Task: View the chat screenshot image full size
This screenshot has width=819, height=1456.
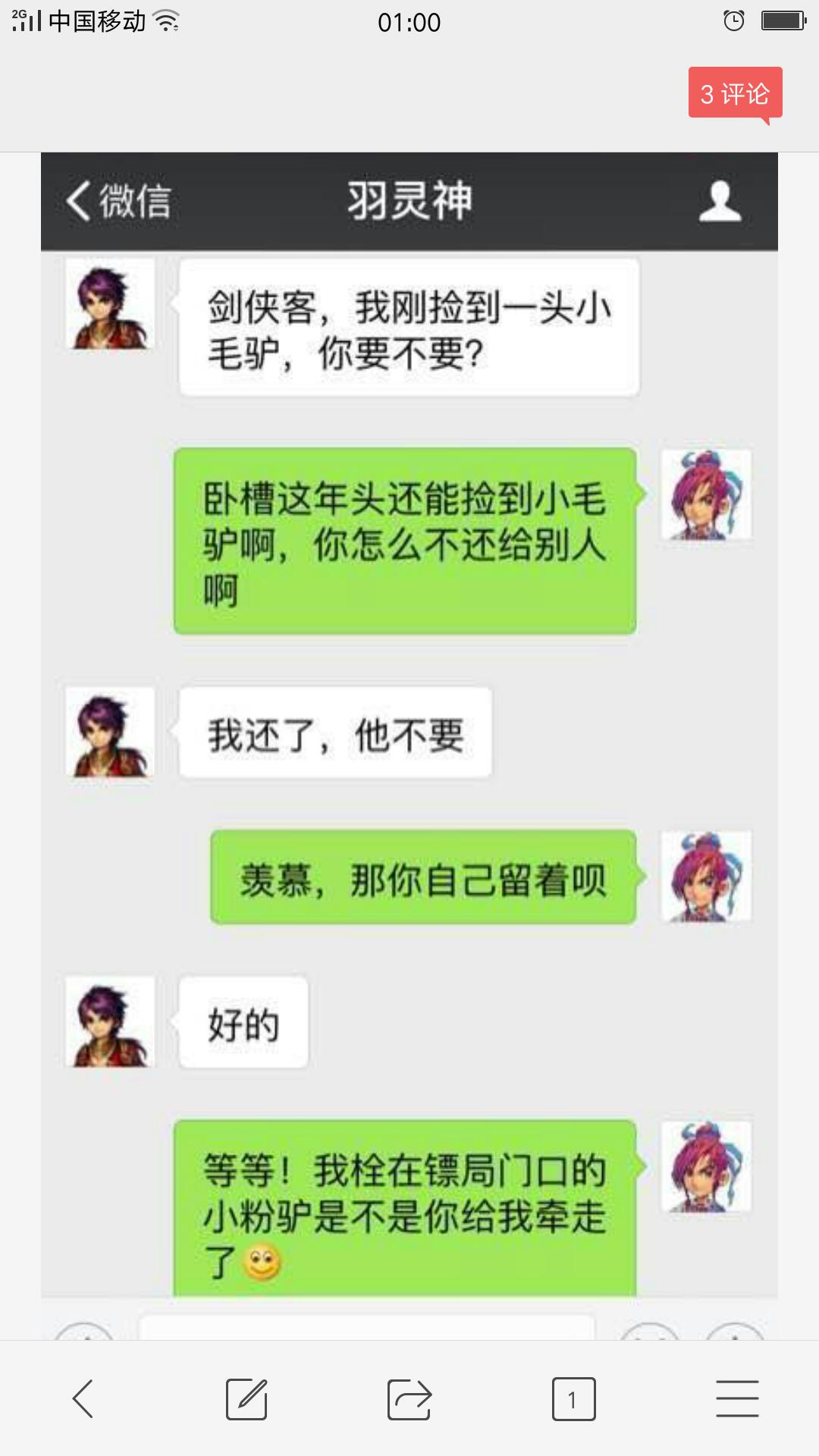Action: tap(409, 743)
